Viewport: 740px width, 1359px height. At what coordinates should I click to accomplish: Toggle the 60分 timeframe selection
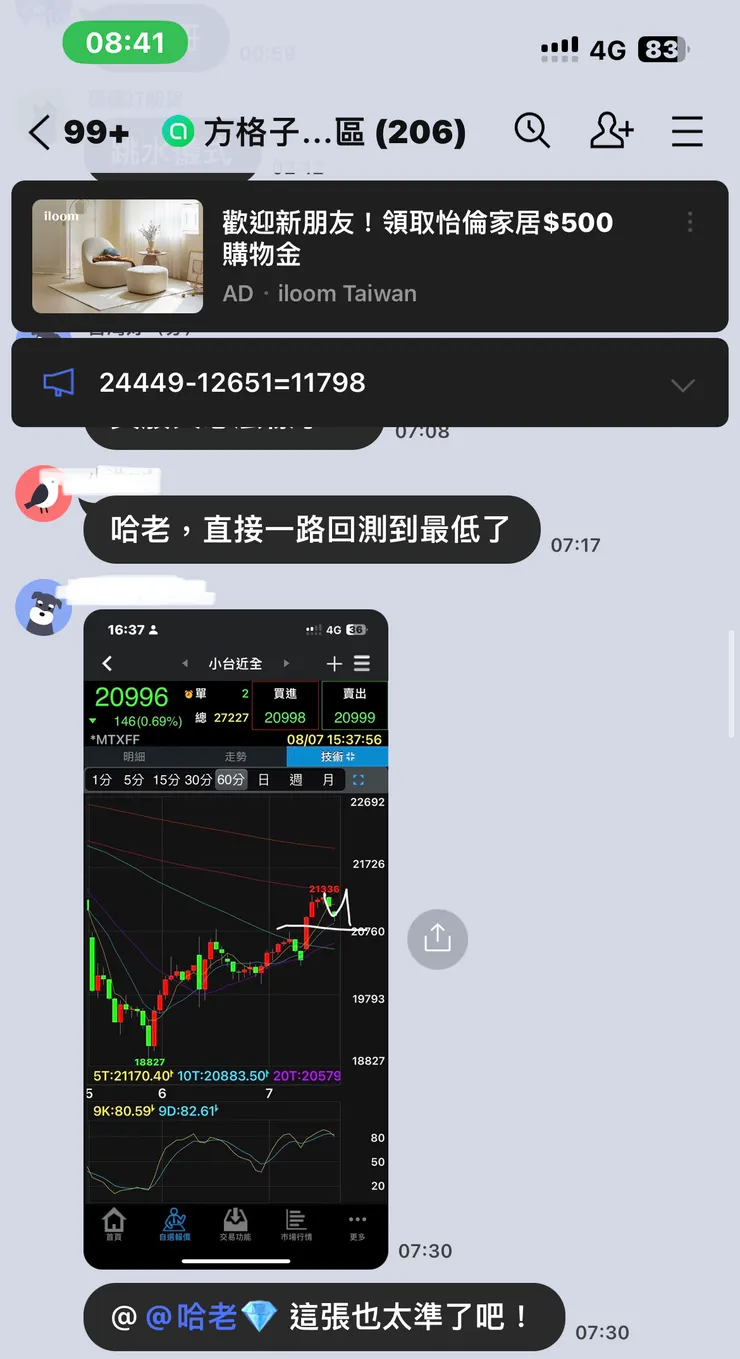pos(230,779)
